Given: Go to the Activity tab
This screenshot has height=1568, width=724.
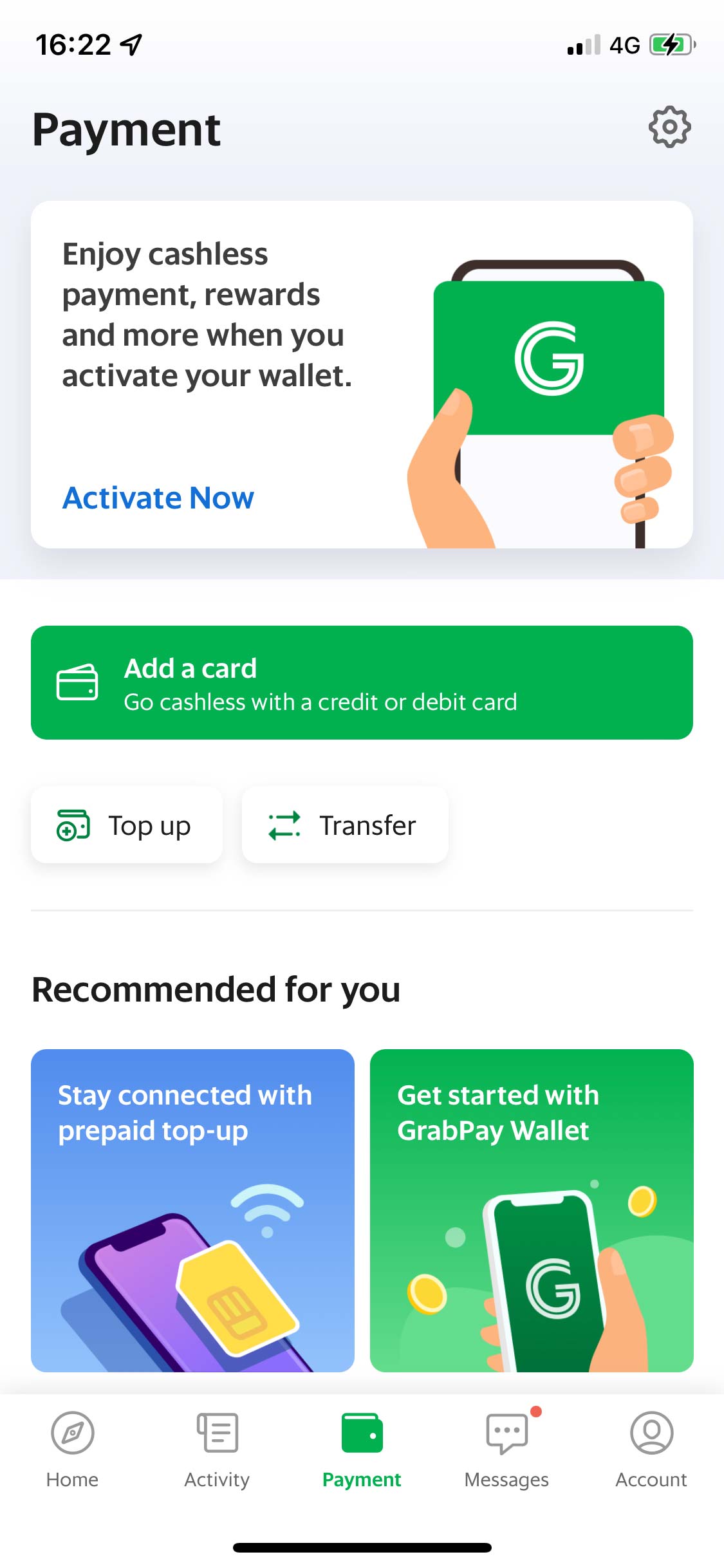Looking at the screenshot, I should pos(217,1450).
